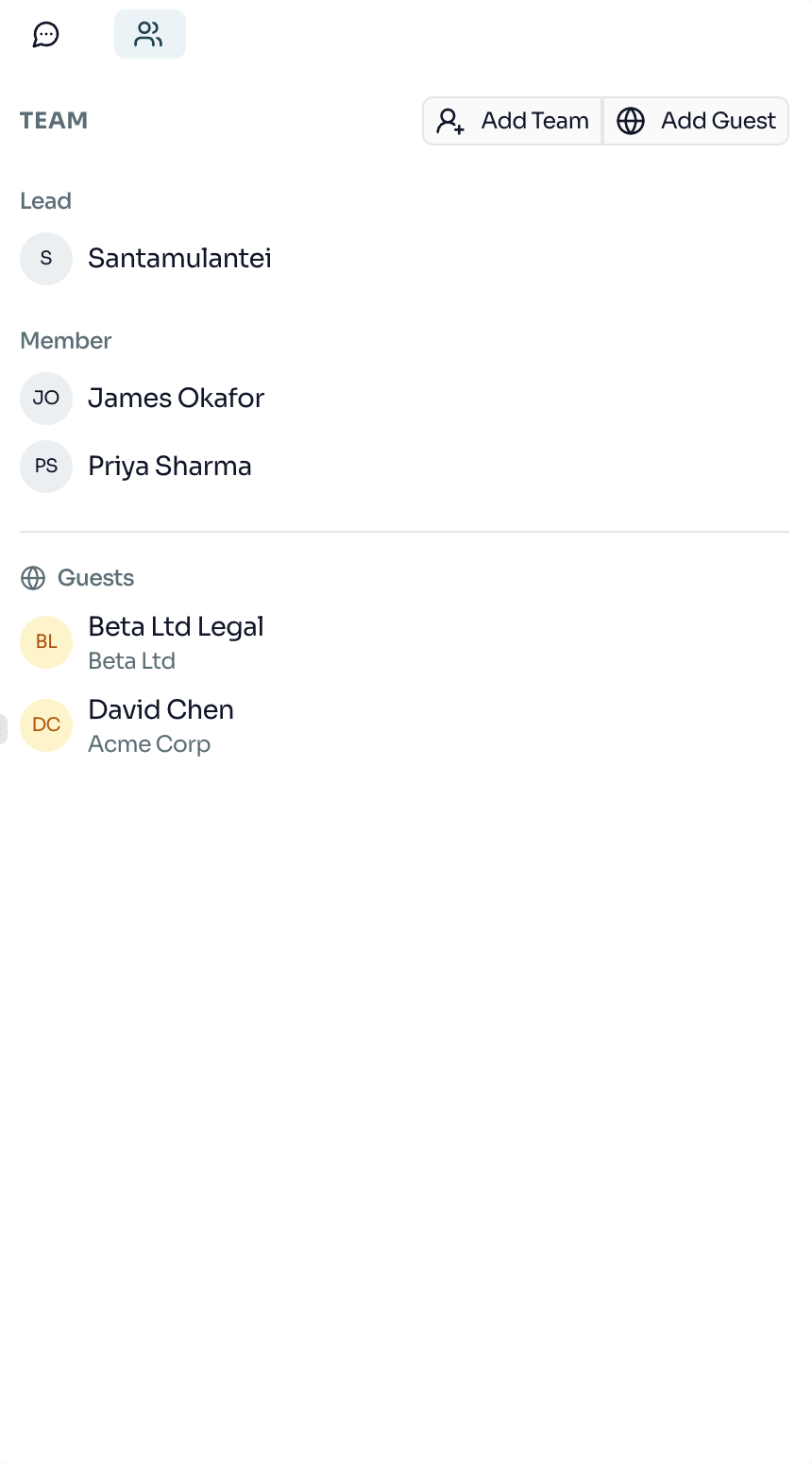Image resolution: width=812 pixels, height=1464 pixels.
Task: Open lead Santamulantei's entry
Action: click(178, 259)
